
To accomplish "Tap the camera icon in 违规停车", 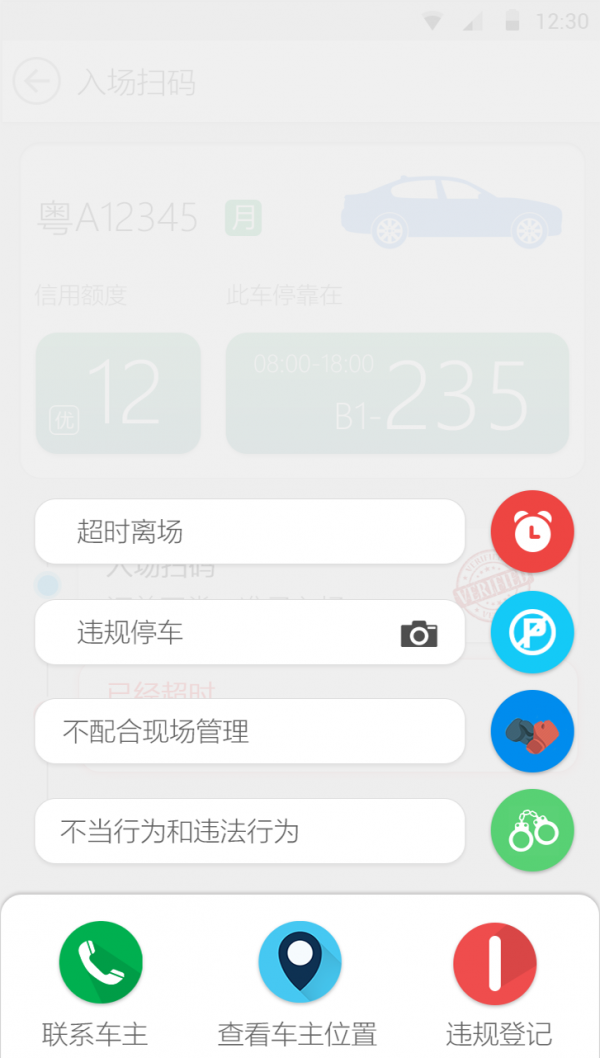I will pos(419,633).
